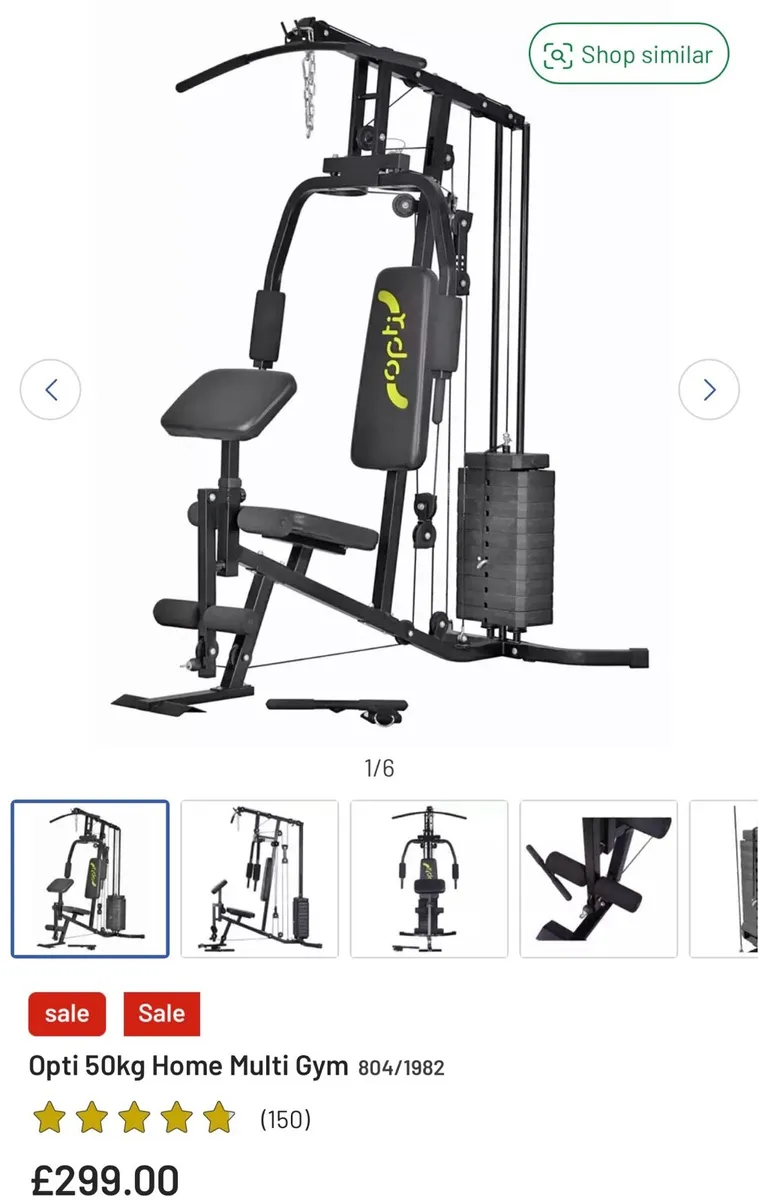Click the fourth thumbnail showing the full gym
Image resolution: width=759 pixels, height=1200 pixels.
click(x=598, y=877)
